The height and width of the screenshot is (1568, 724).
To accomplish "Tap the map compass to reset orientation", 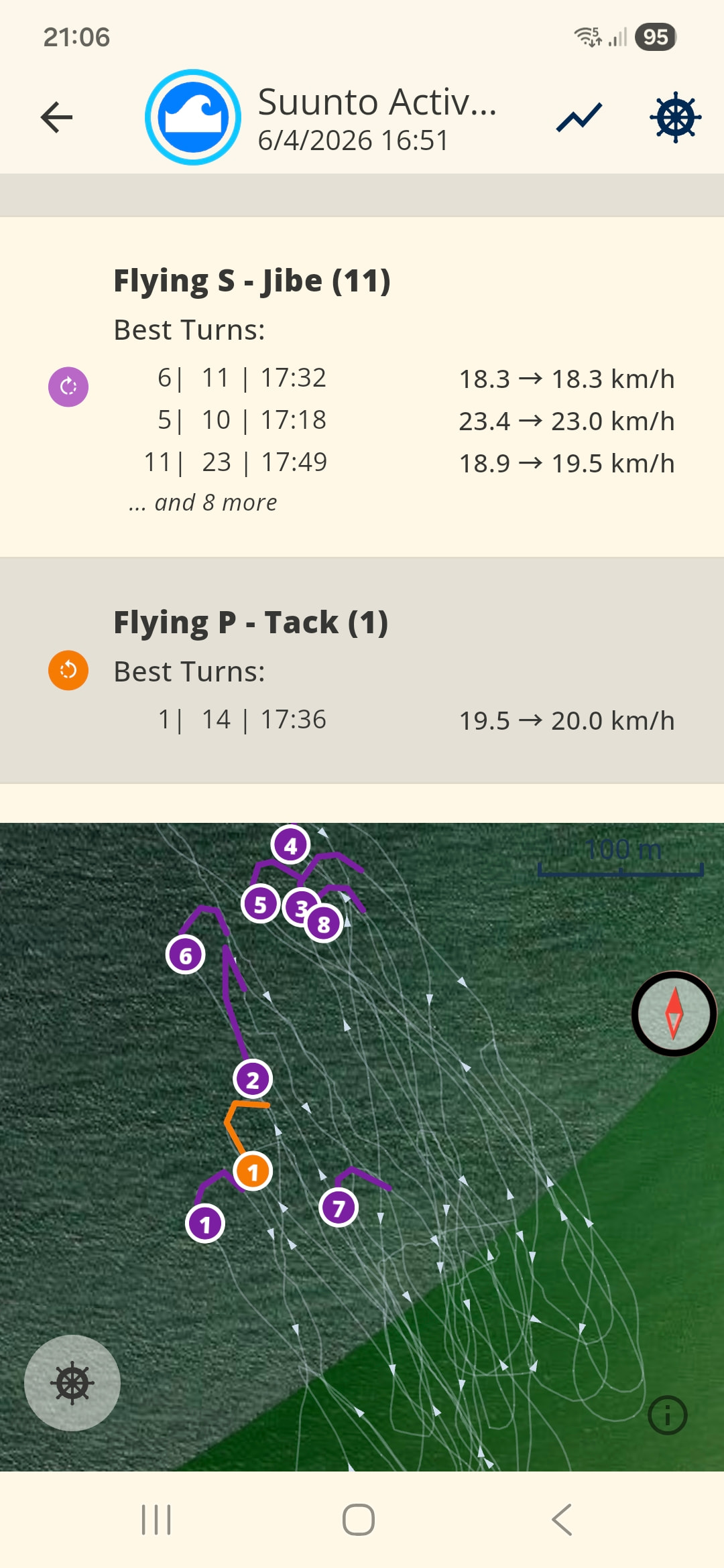I will coord(674,1014).
